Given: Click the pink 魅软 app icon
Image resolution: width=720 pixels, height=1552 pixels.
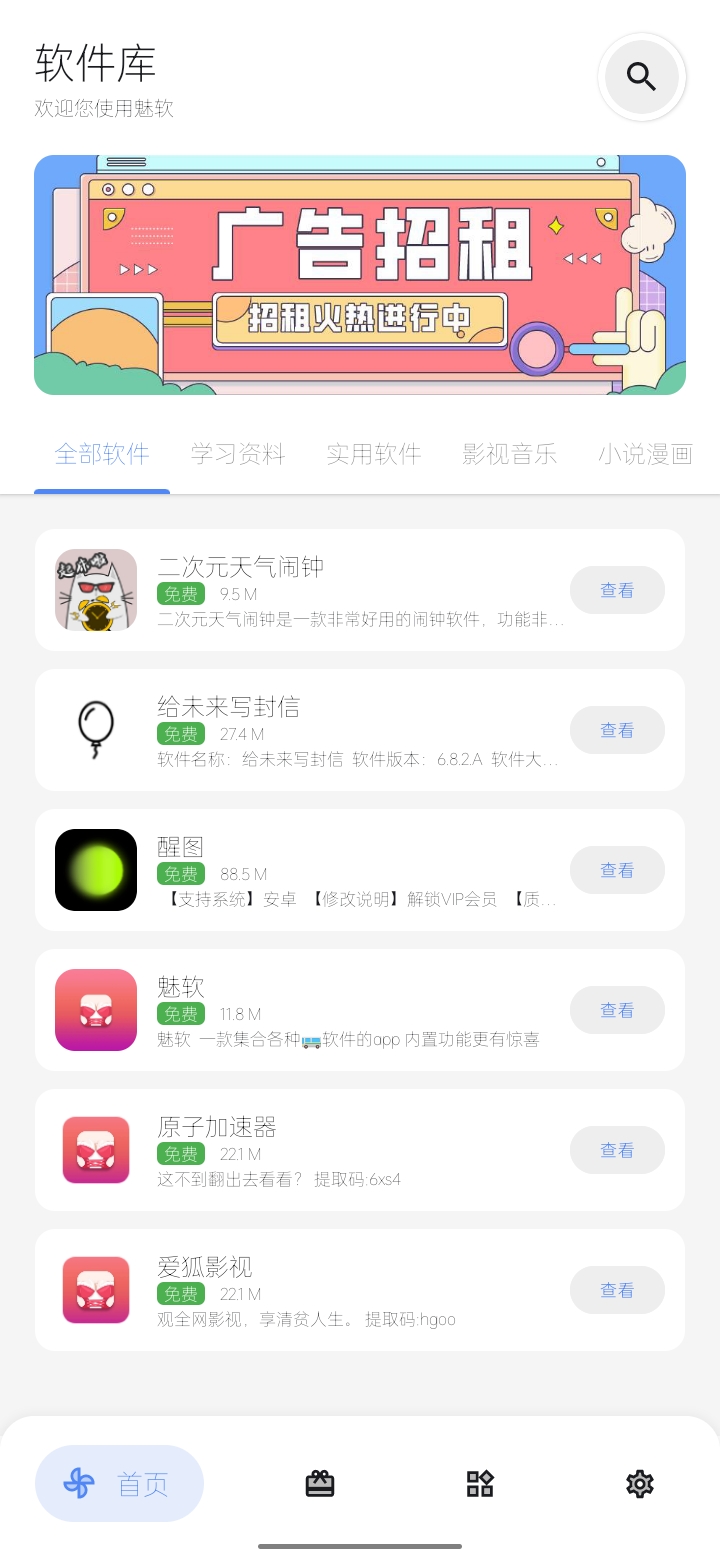Looking at the screenshot, I should pos(96,1010).
